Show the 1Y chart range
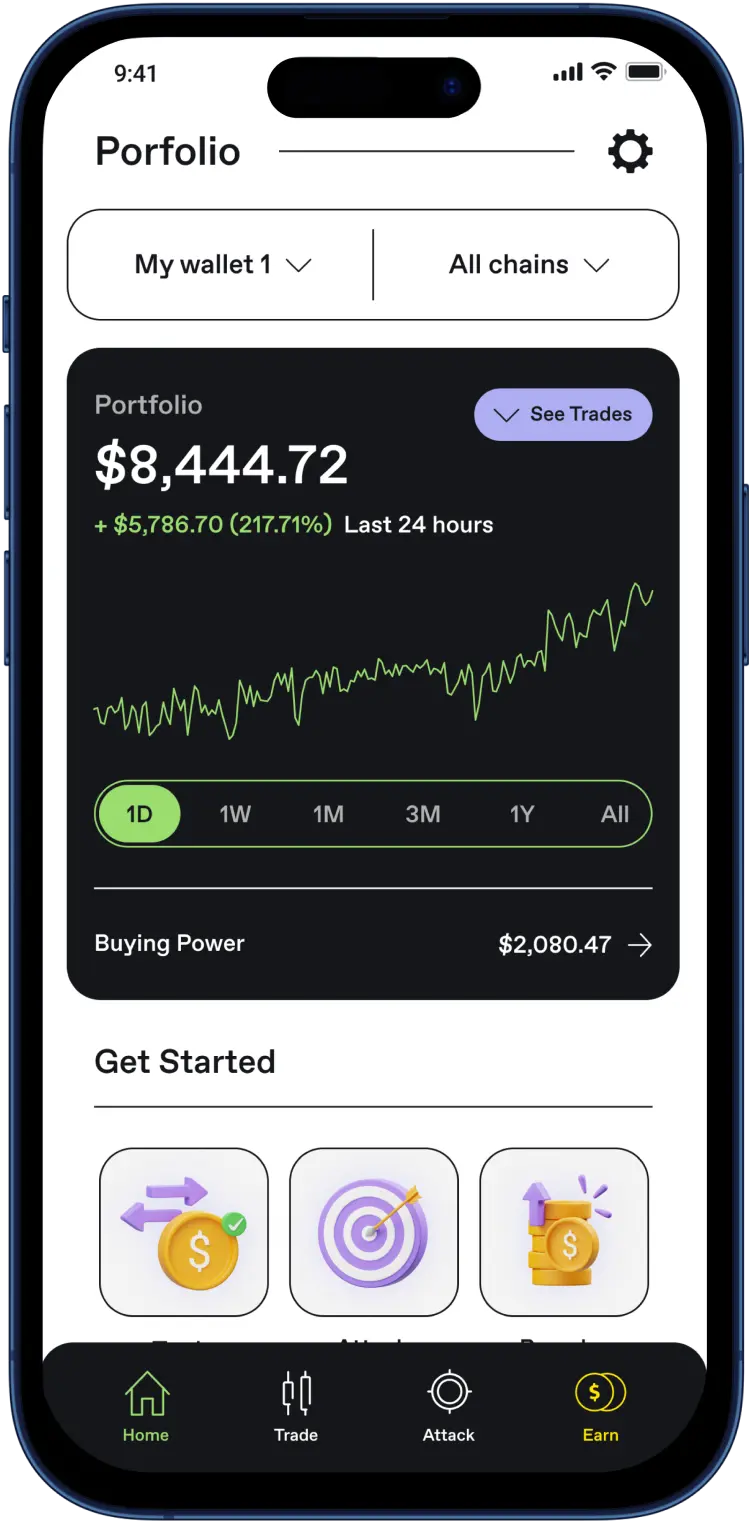The width and height of the screenshot is (752, 1524). [522, 814]
